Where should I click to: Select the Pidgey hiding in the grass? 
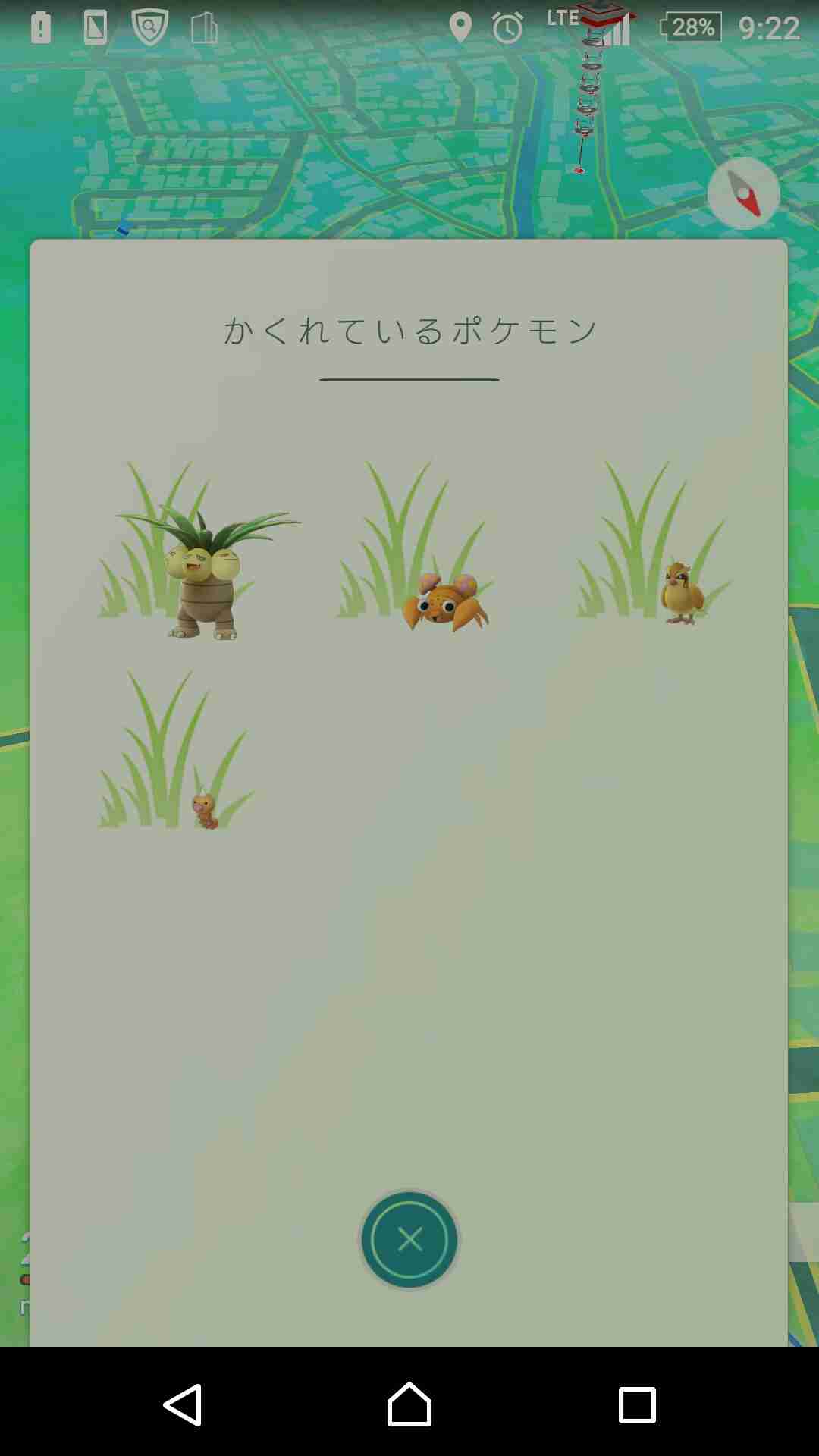[x=682, y=591]
